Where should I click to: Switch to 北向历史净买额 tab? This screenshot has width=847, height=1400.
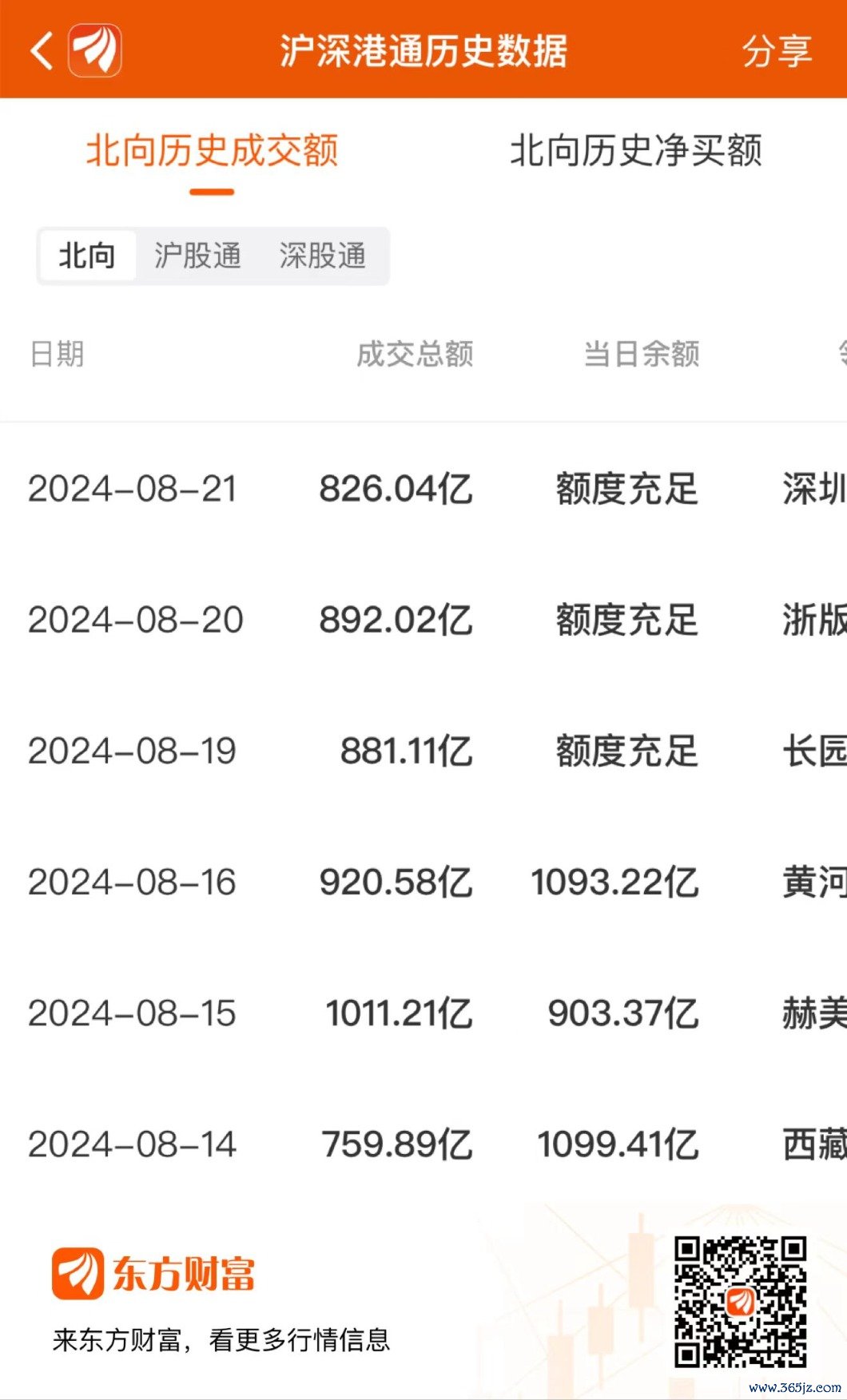coord(636,151)
